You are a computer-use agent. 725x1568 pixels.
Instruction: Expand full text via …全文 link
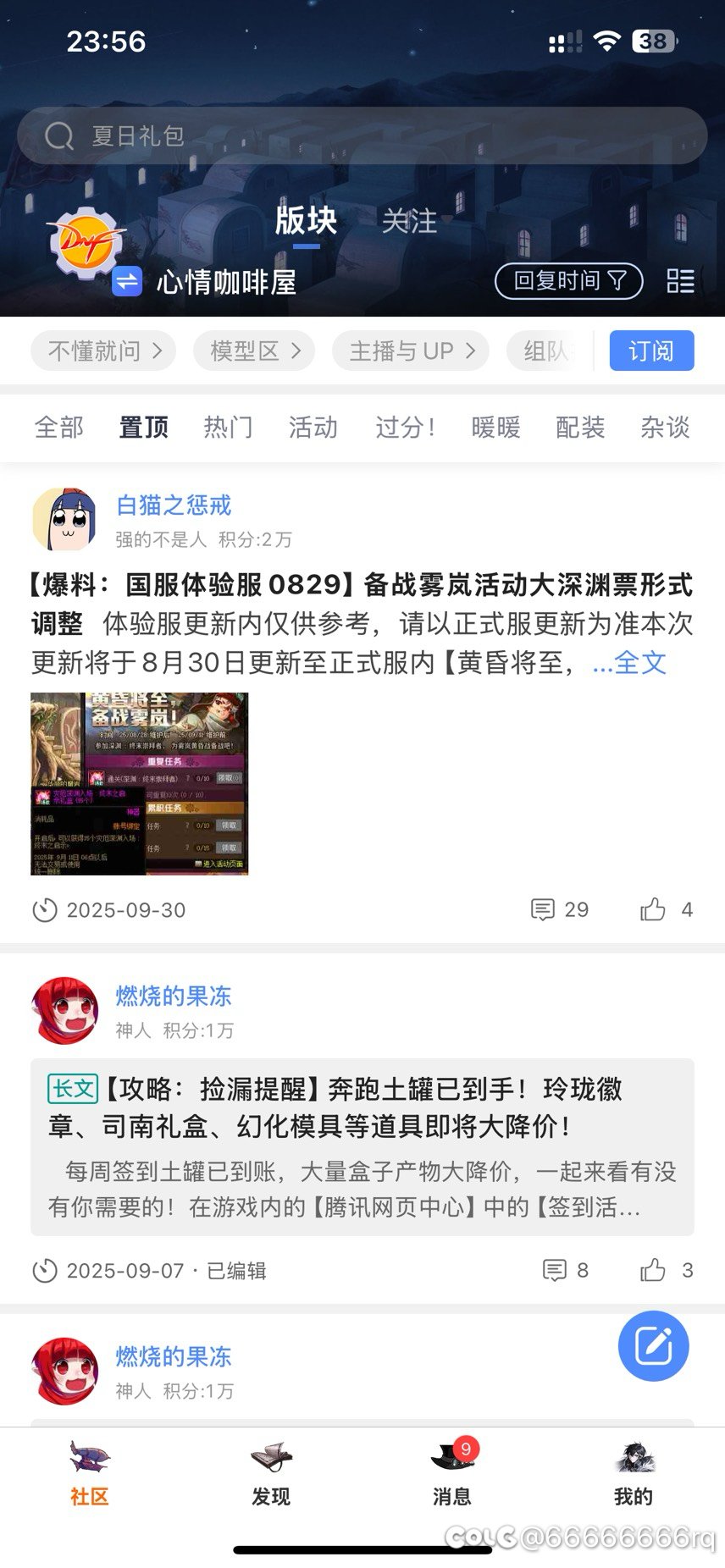point(629,662)
